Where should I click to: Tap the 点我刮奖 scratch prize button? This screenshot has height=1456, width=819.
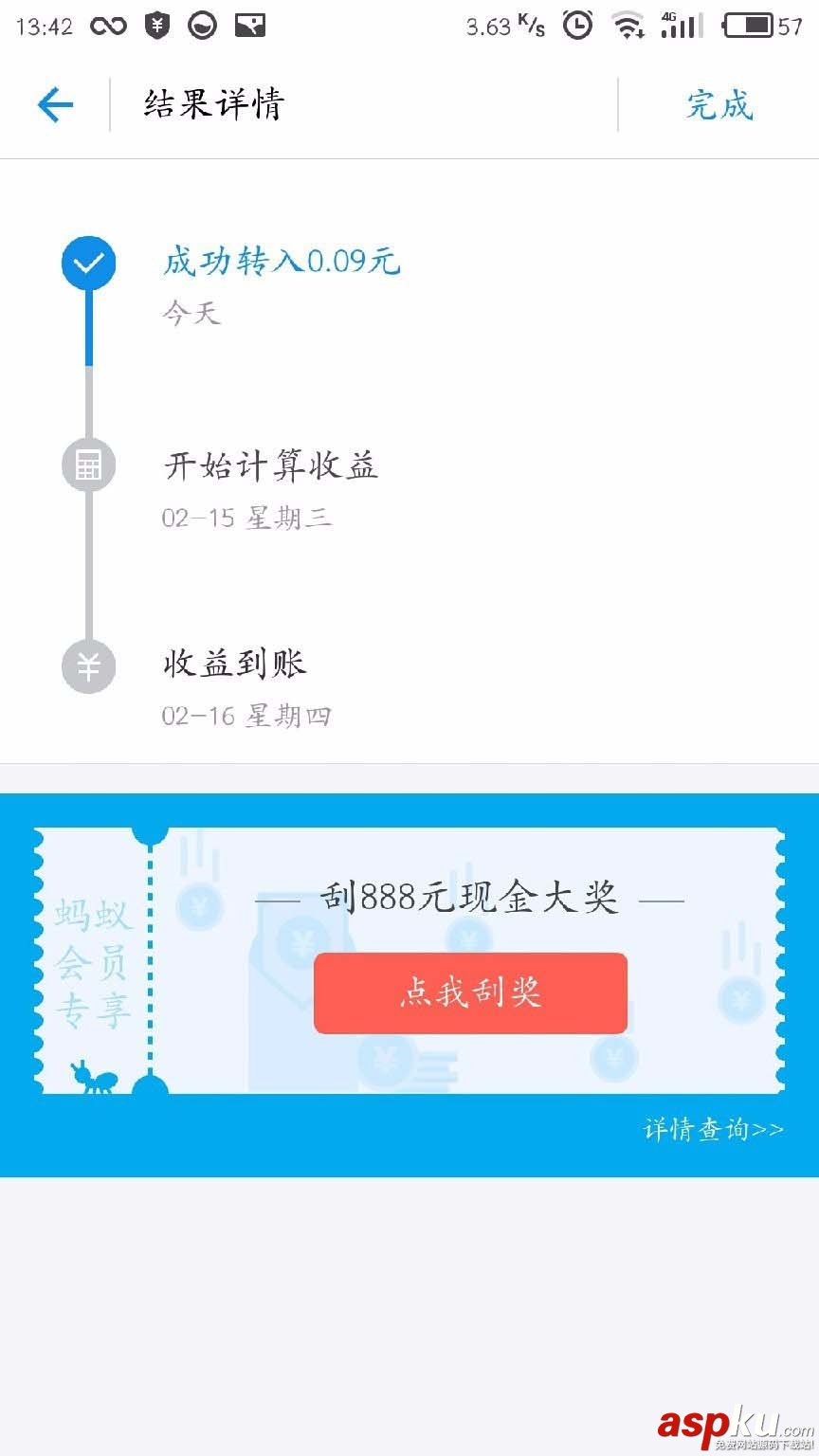coord(470,992)
